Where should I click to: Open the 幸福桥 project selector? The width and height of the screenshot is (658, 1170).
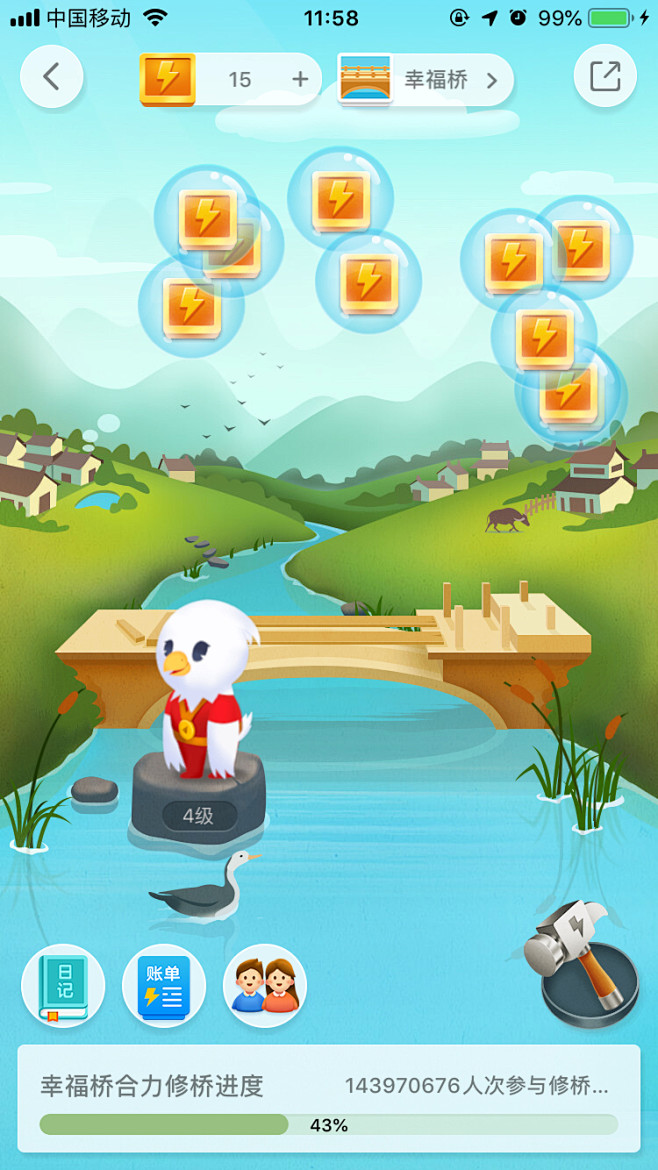(425, 79)
